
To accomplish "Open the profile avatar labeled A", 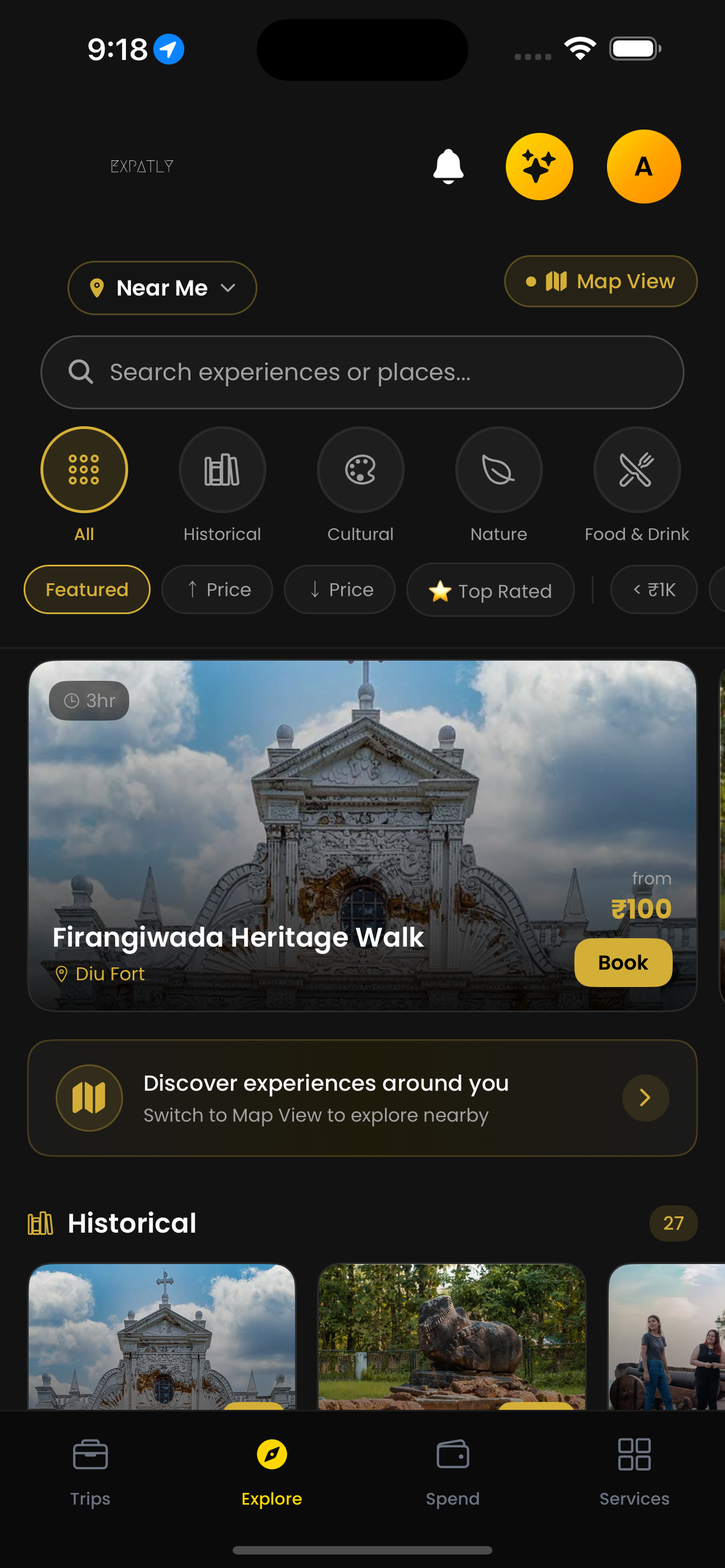I will pyautogui.click(x=644, y=166).
